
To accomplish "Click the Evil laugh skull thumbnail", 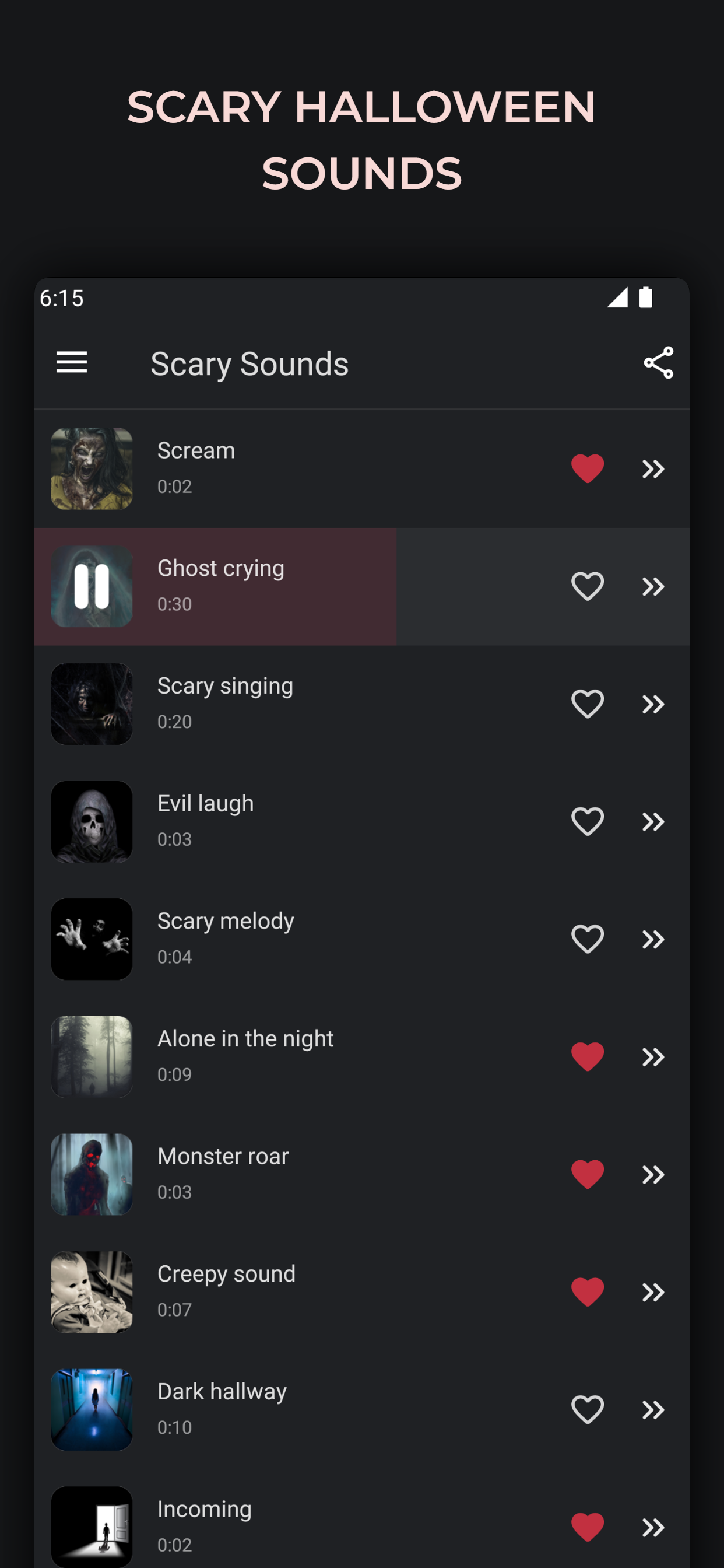I will tap(92, 821).
